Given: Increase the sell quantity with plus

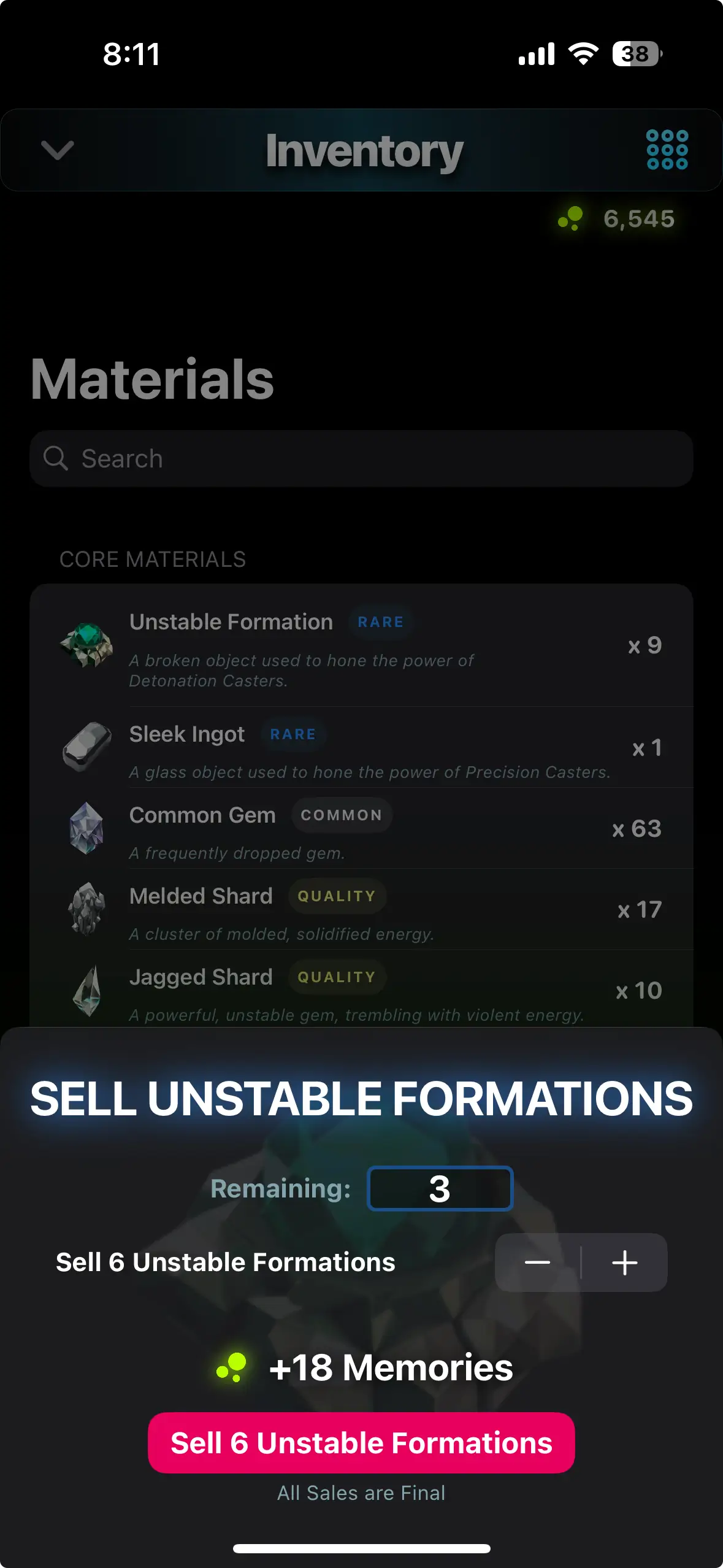Looking at the screenshot, I should (624, 1262).
